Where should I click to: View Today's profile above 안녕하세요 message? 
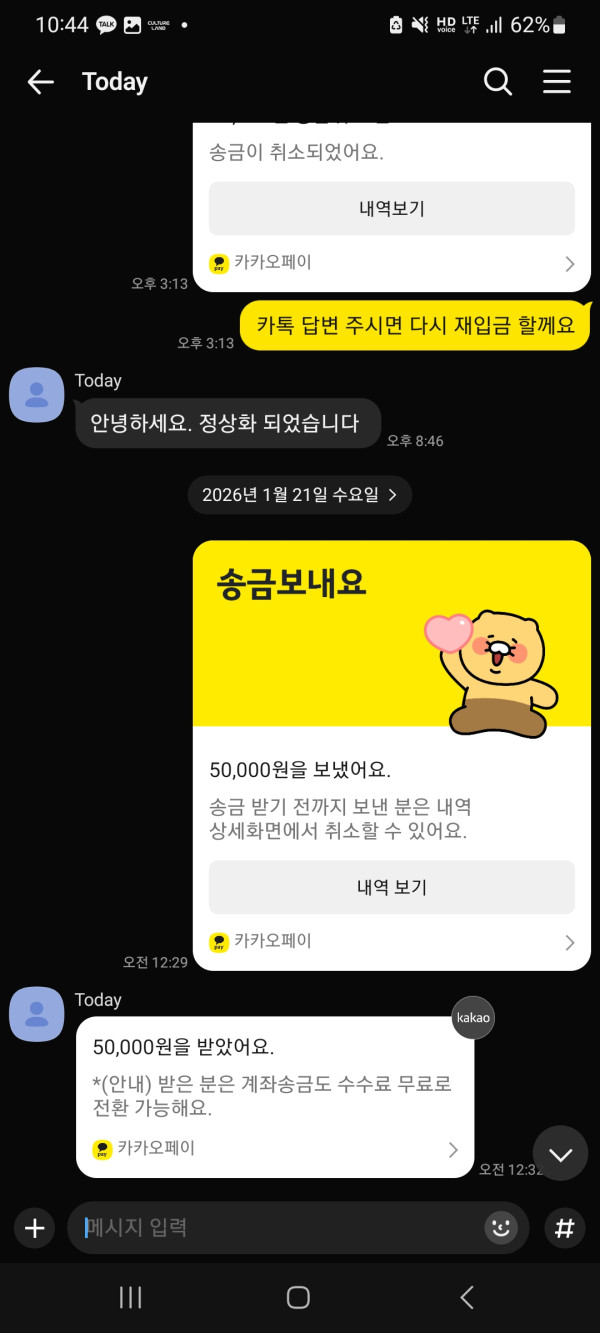pyautogui.click(x=37, y=394)
